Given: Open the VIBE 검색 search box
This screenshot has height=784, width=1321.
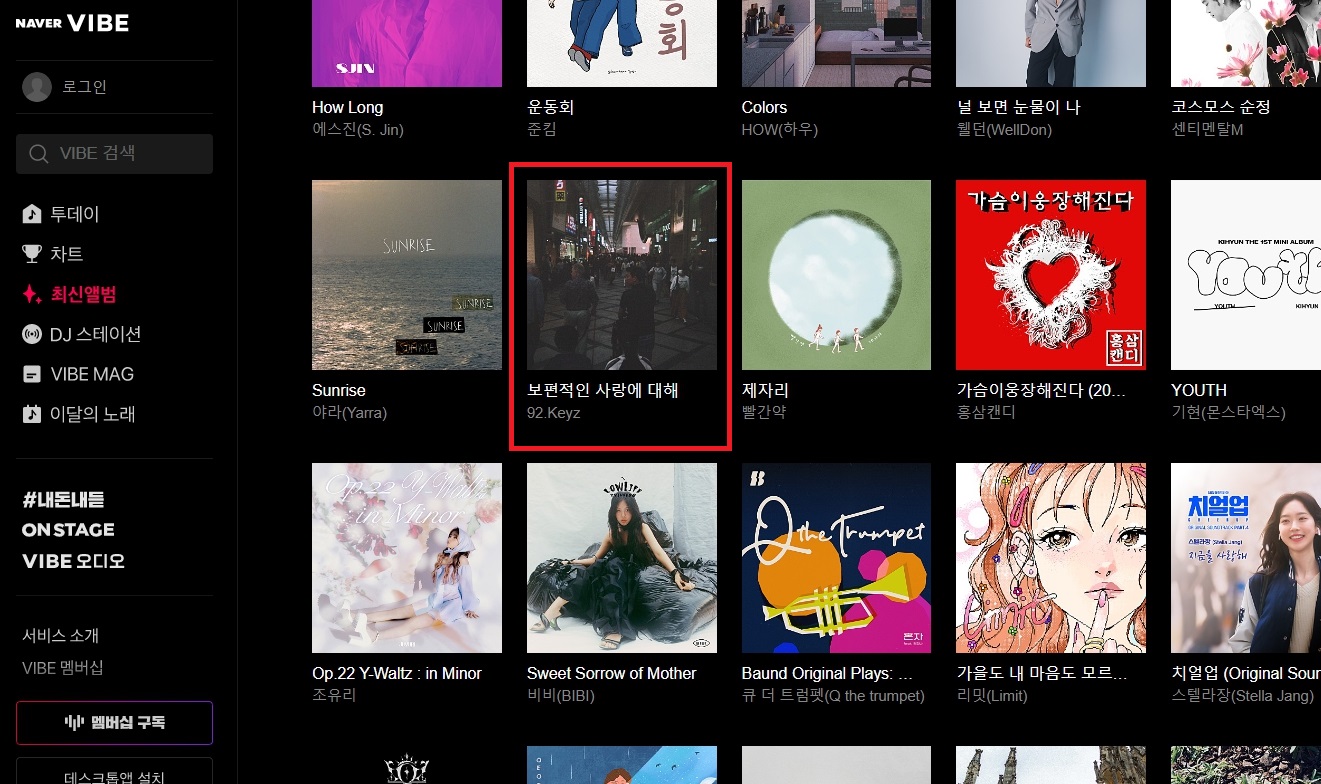Looking at the screenshot, I should (x=114, y=154).
